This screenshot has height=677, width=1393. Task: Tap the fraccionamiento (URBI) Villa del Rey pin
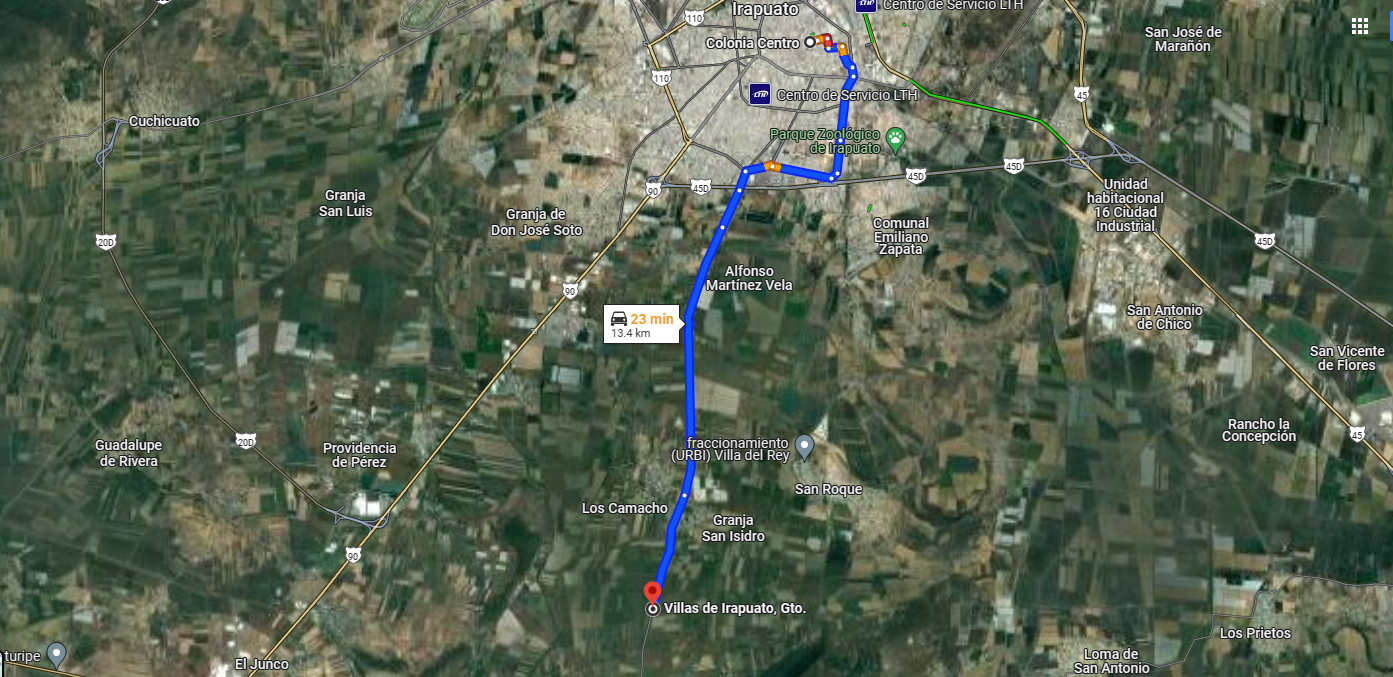[805, 446]
